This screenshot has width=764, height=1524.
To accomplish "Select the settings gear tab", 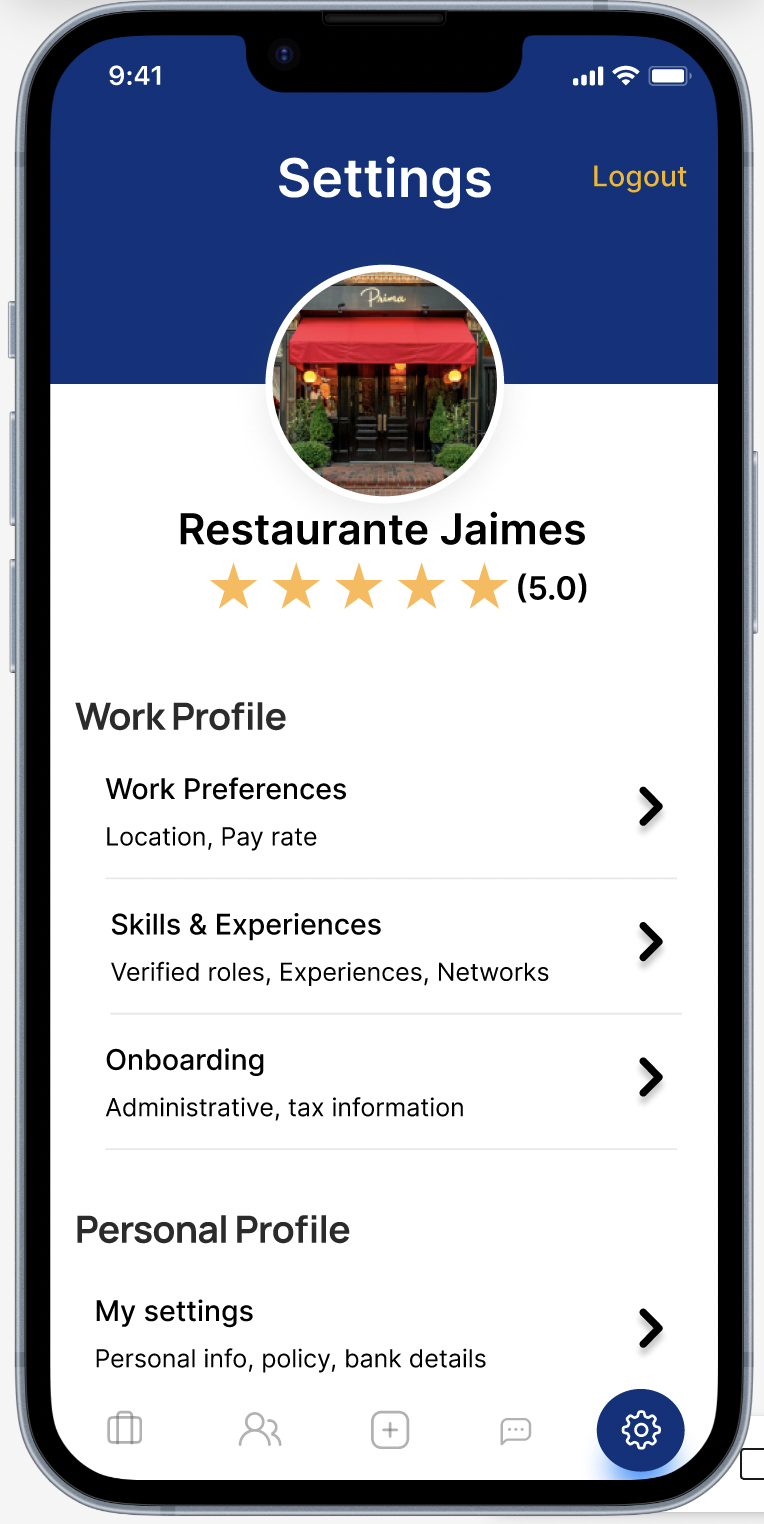I will pos(641,1430).
